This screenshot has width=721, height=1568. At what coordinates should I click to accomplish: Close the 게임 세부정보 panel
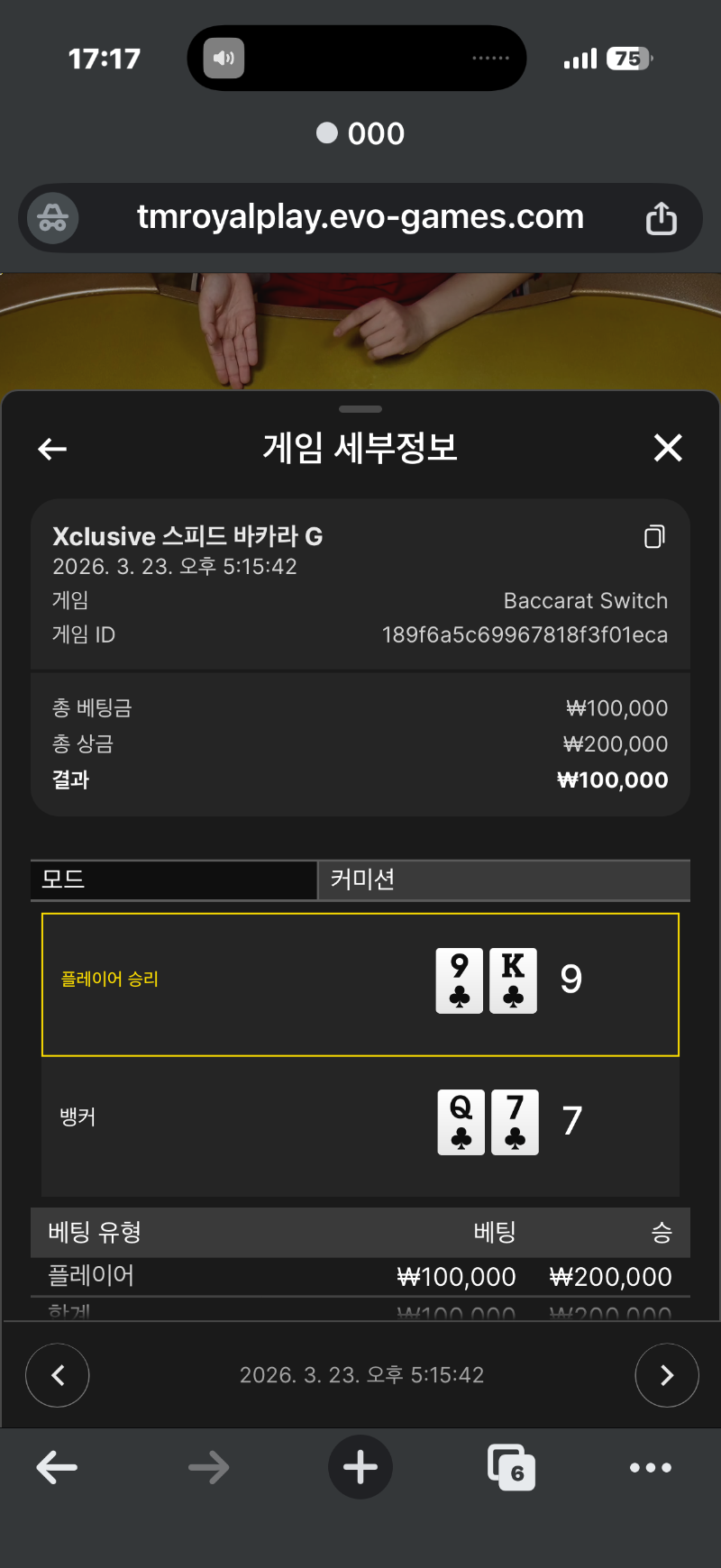668,448
